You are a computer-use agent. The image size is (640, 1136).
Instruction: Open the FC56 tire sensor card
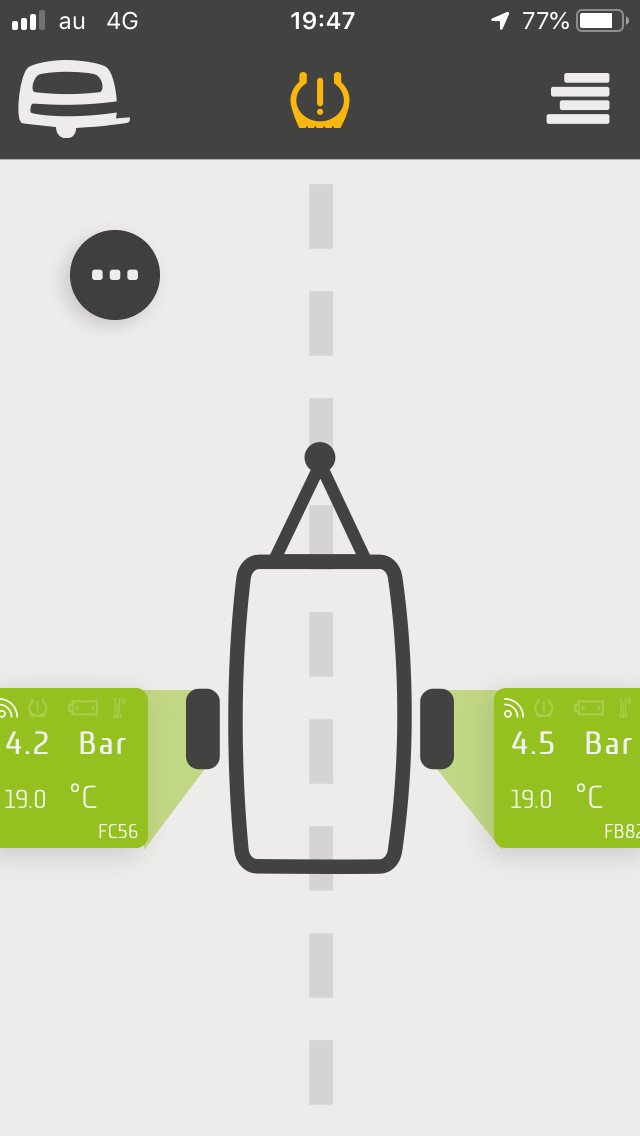(73, 767)
